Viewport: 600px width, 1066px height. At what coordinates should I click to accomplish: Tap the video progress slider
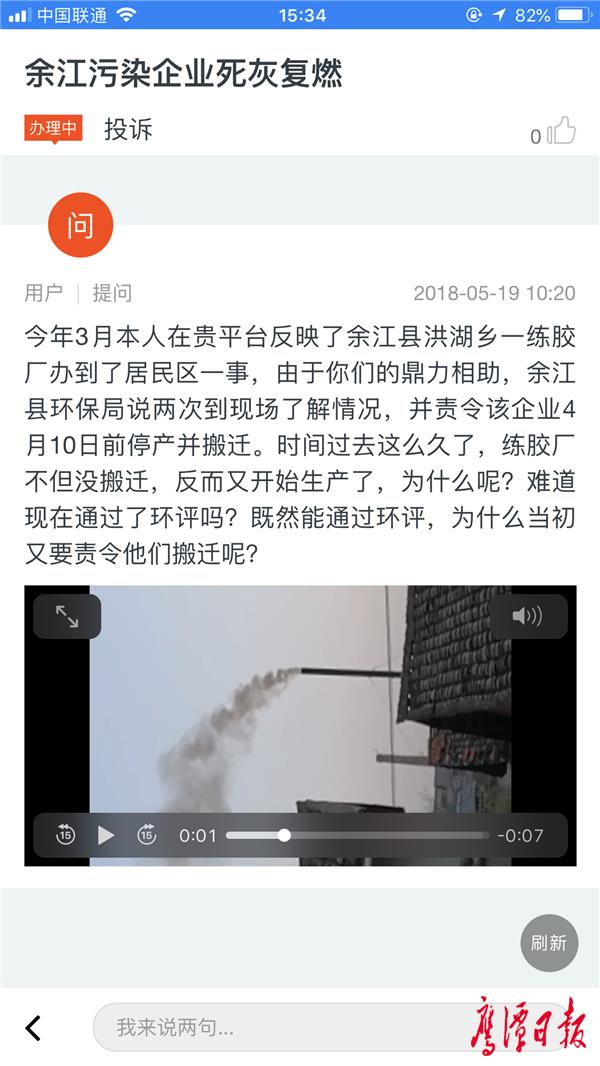pos(357,835)
